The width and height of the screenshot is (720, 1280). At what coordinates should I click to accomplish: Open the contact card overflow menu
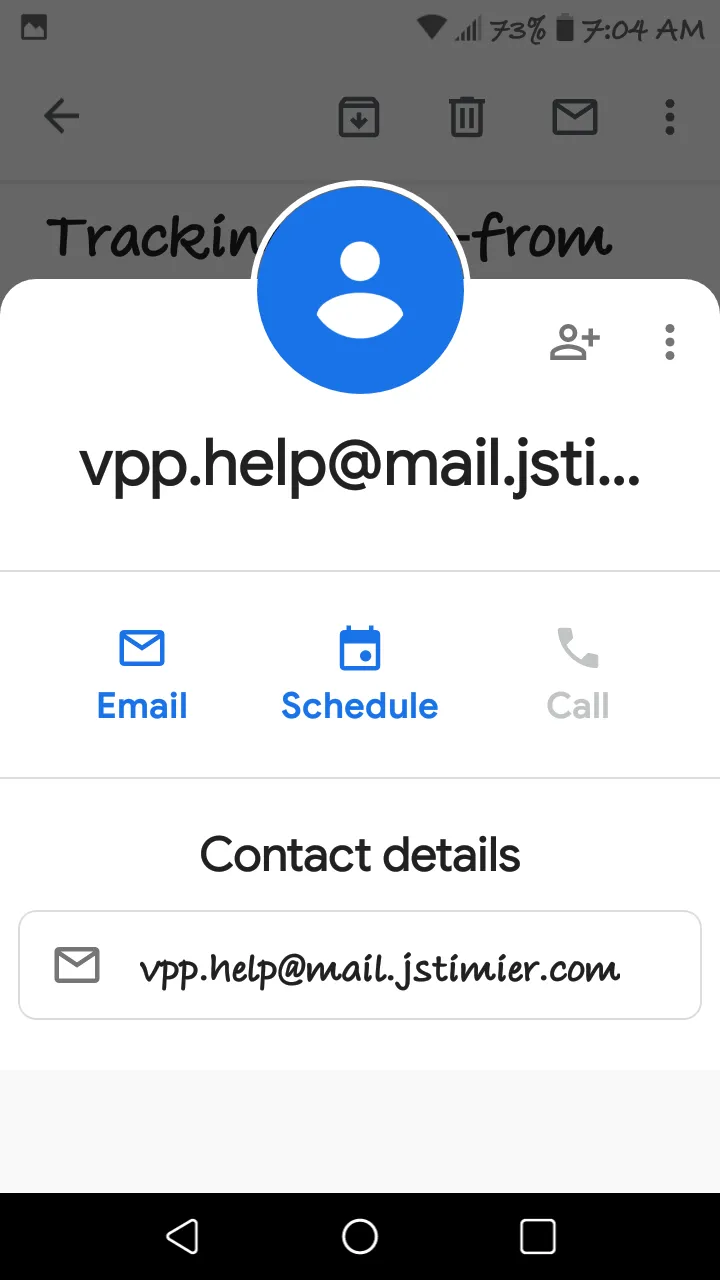[670, 342]
